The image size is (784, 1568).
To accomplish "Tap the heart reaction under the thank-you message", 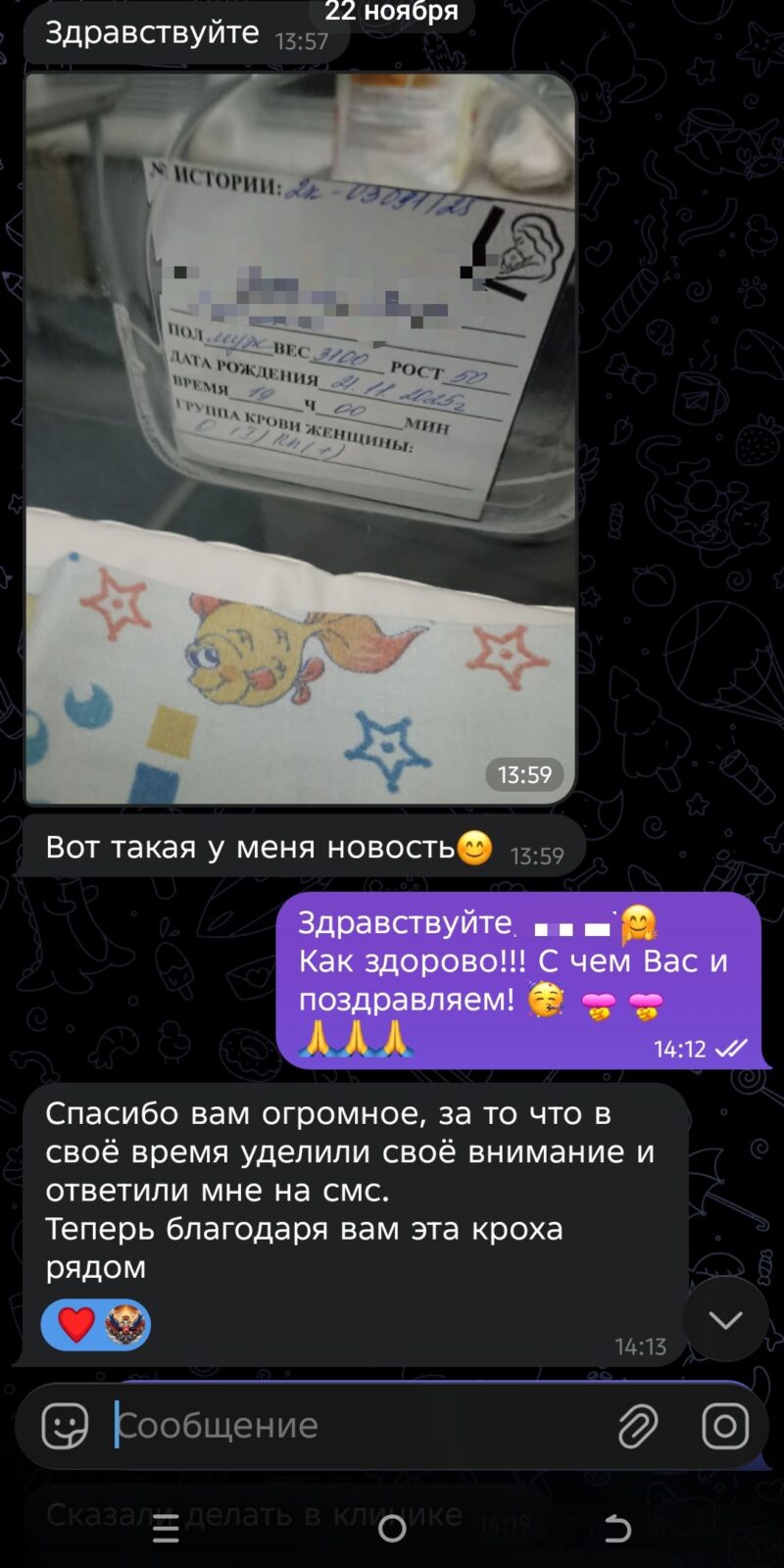I will pos(75,1325).
